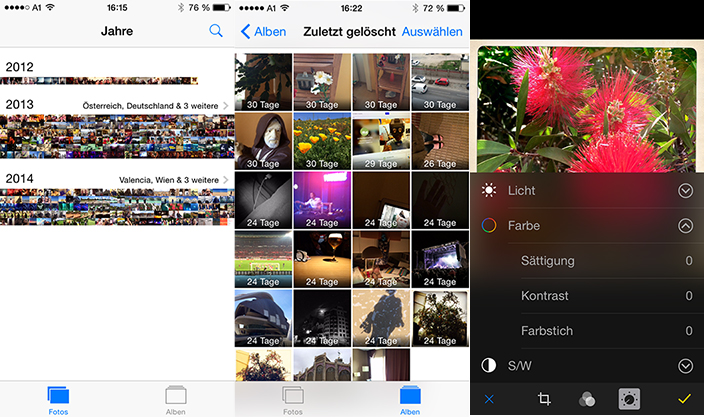Open the crop tool
This screenshot has height=417, width=704.
[545, 398]
